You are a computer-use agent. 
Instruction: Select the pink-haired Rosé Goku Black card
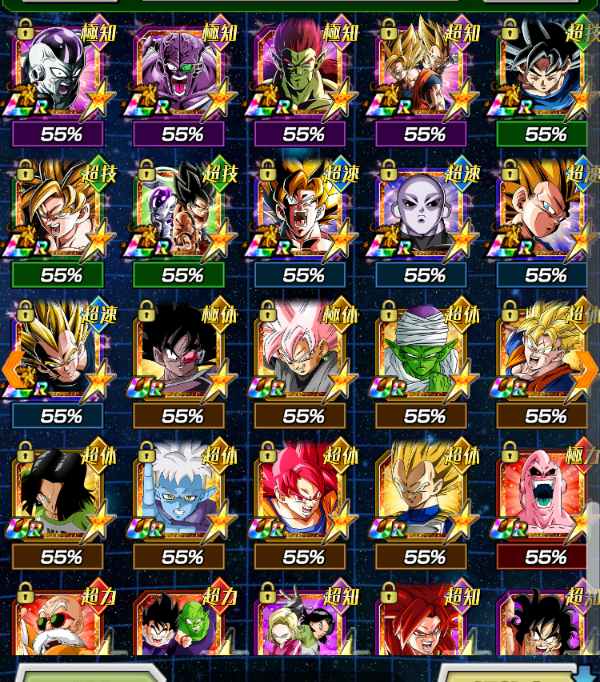point(303,357)
